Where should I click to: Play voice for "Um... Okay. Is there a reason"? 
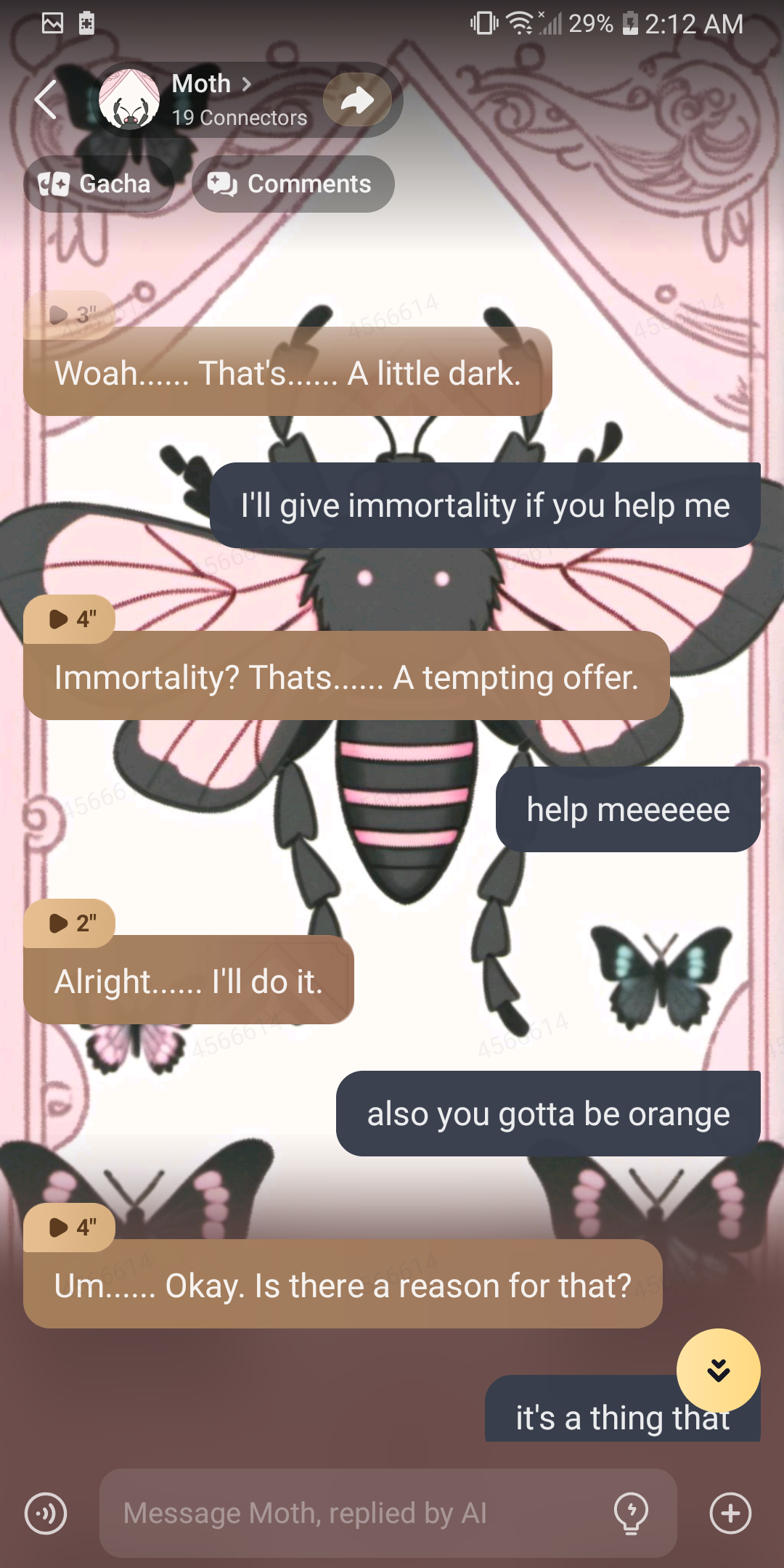69,1228
